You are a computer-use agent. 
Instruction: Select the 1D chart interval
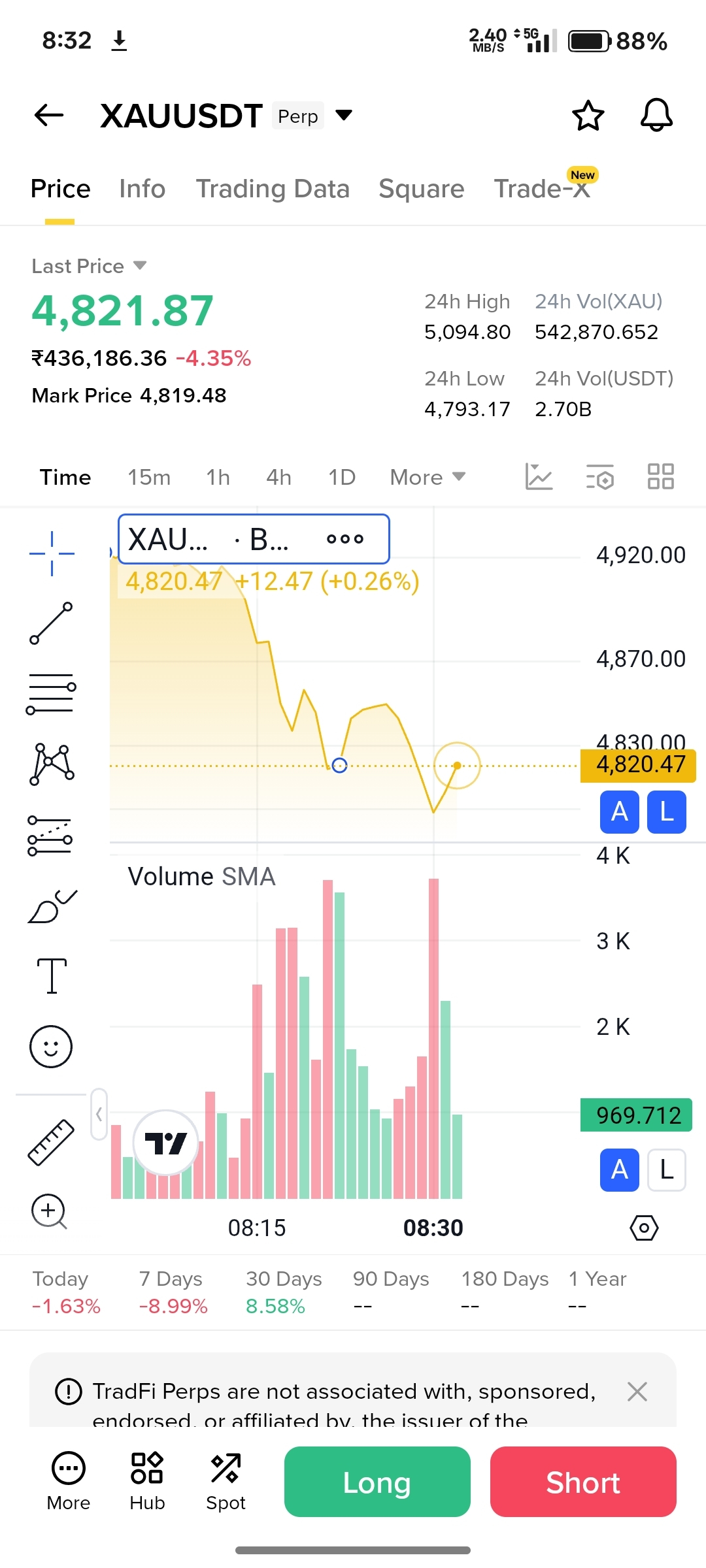pos(341,478)
